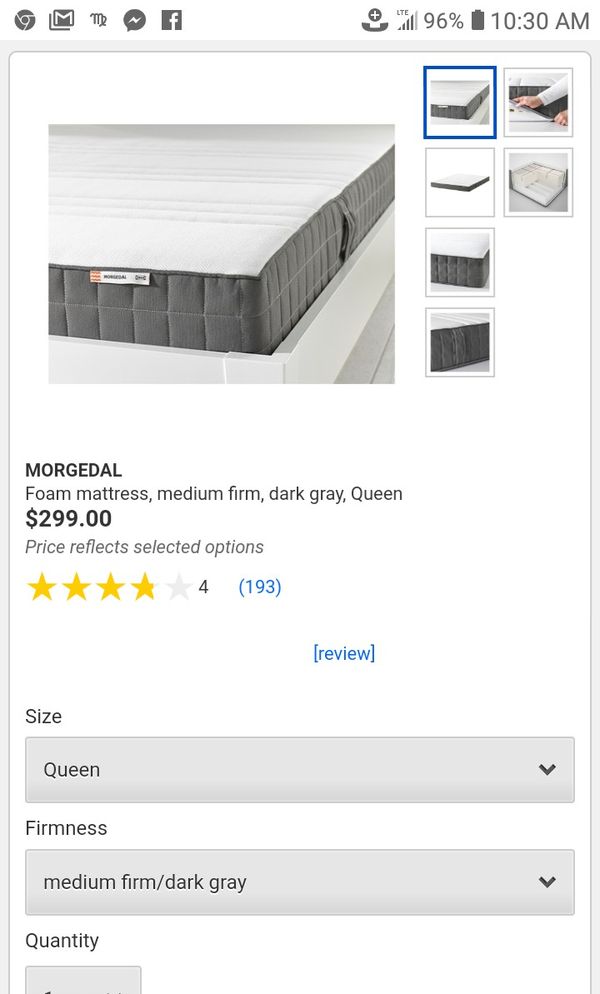Open the main mattress product image

[221, 254]
